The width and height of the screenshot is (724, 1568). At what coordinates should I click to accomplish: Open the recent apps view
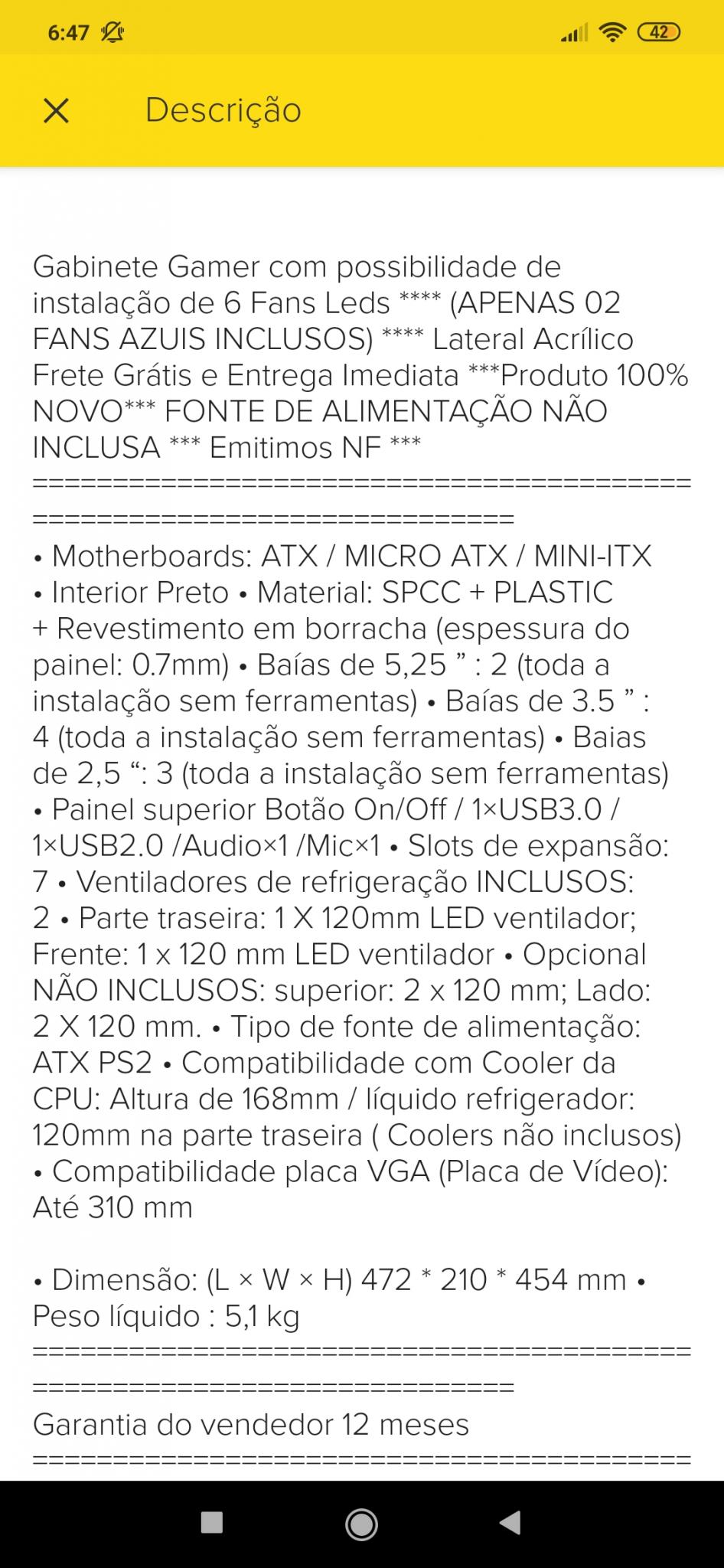[211, 1524]
